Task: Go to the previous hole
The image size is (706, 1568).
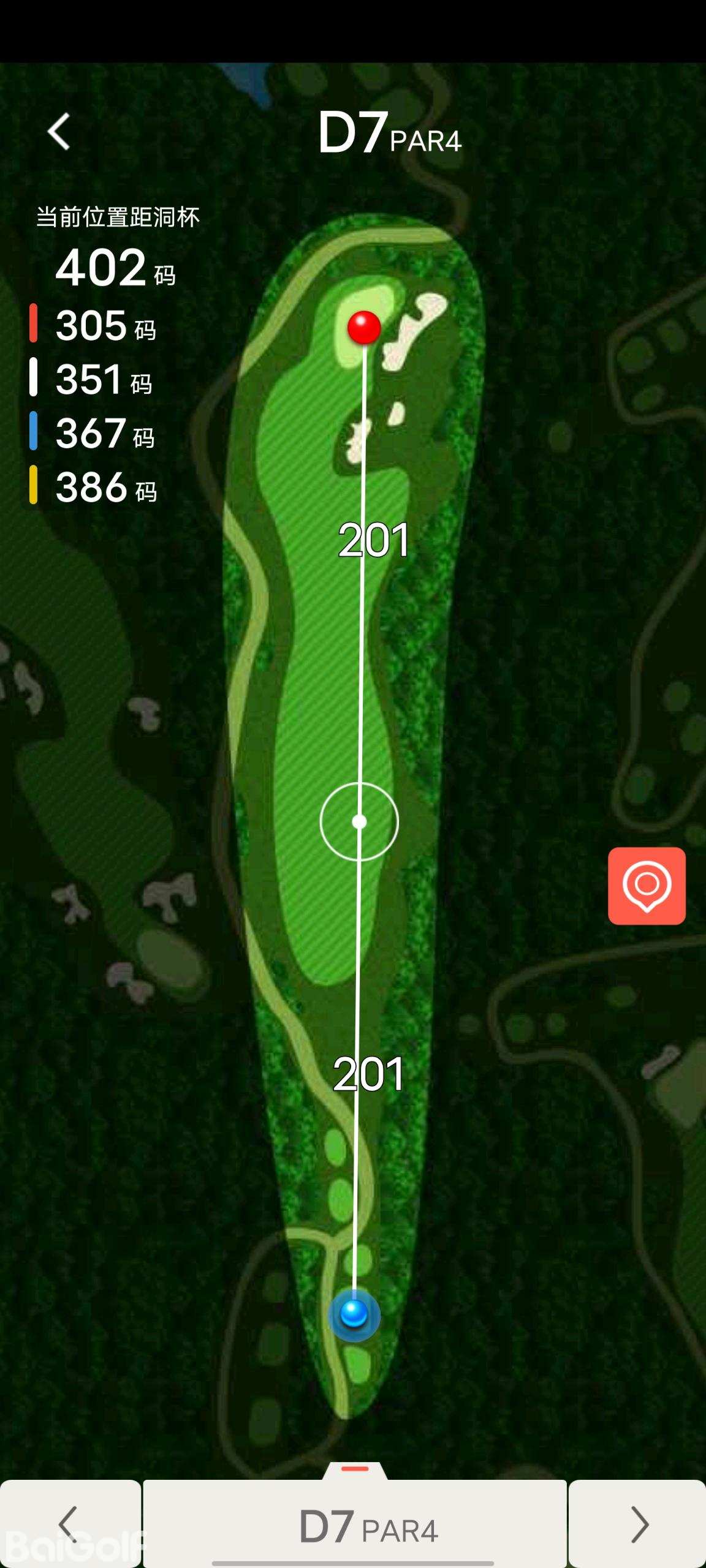Action: click(70, 1524)
